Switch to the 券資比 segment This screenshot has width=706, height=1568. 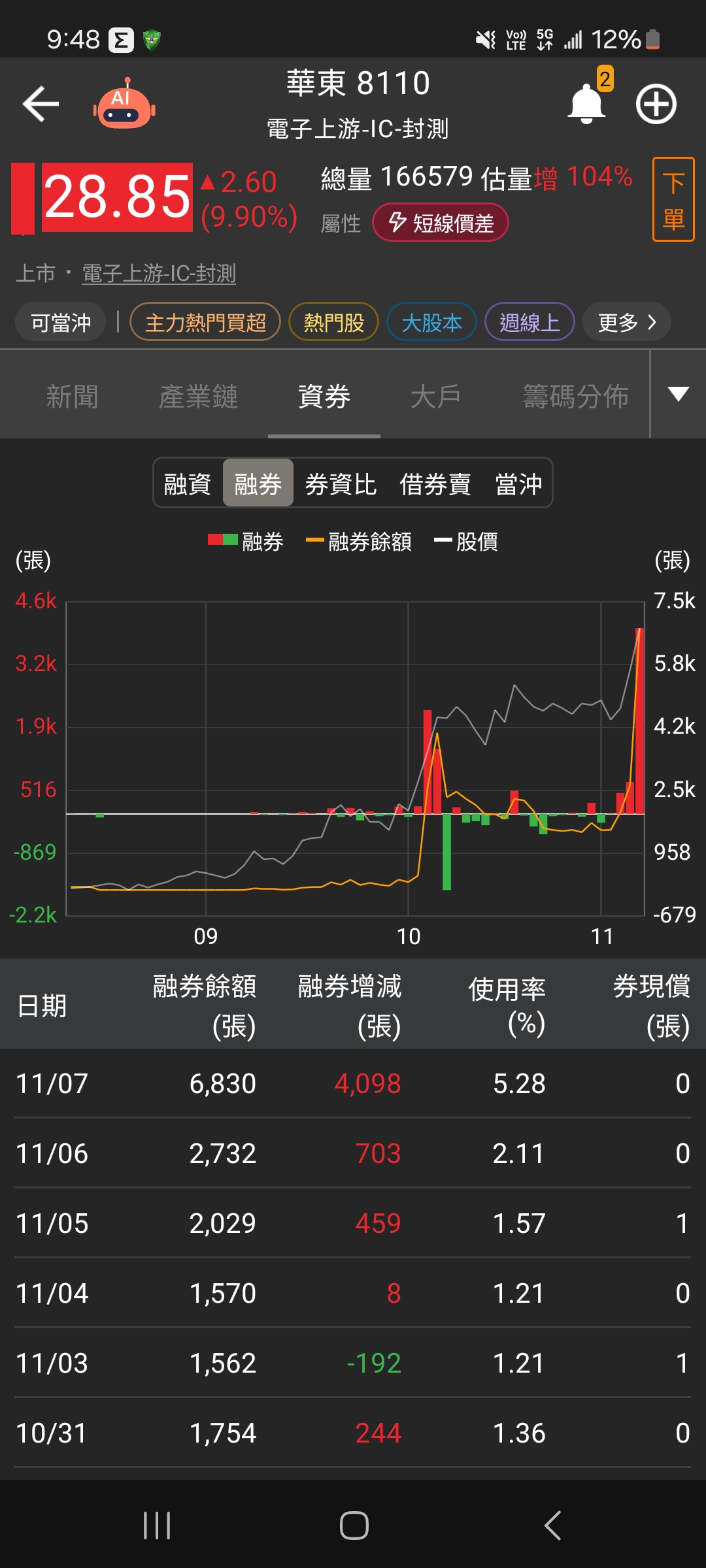(341, 484)
